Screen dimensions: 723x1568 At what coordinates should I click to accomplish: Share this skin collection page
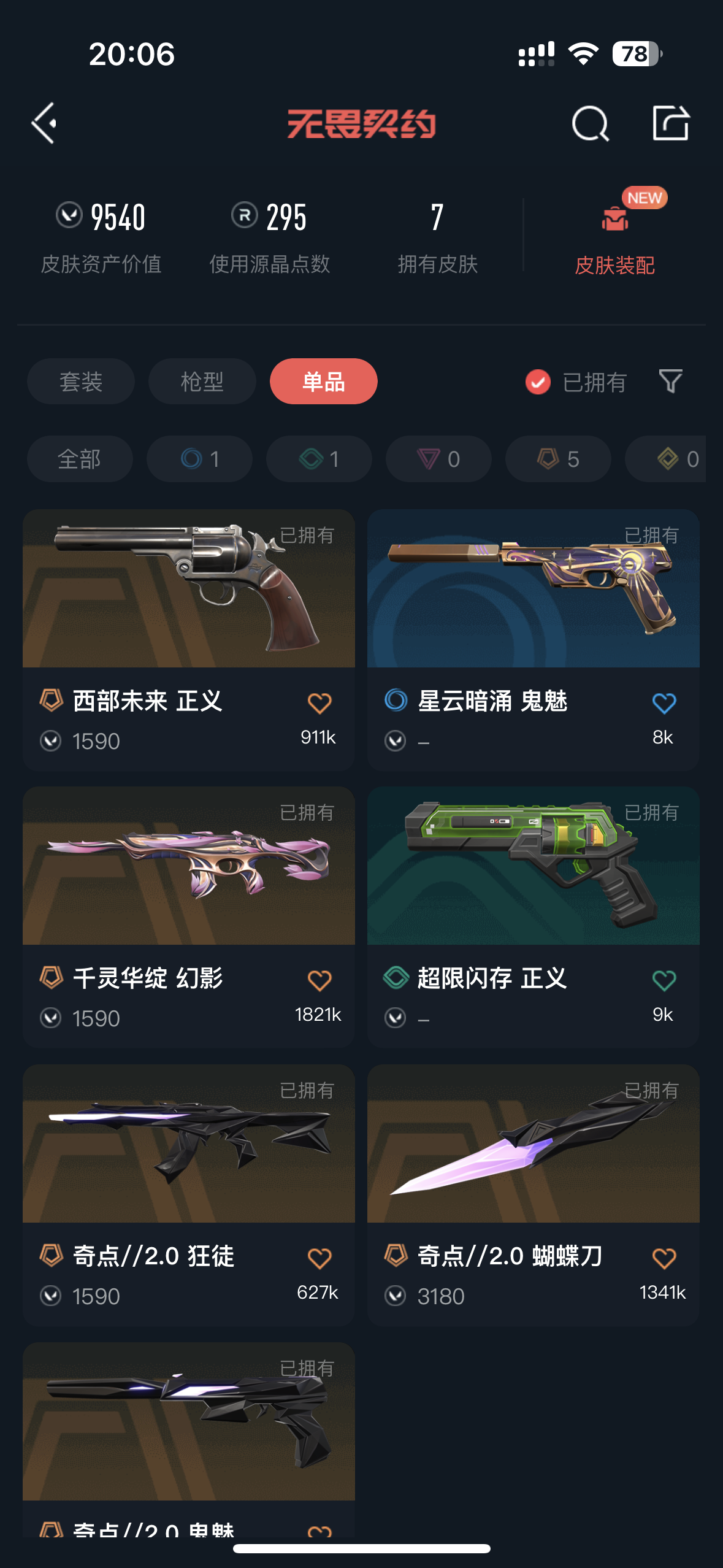click(x=670, y=123)
